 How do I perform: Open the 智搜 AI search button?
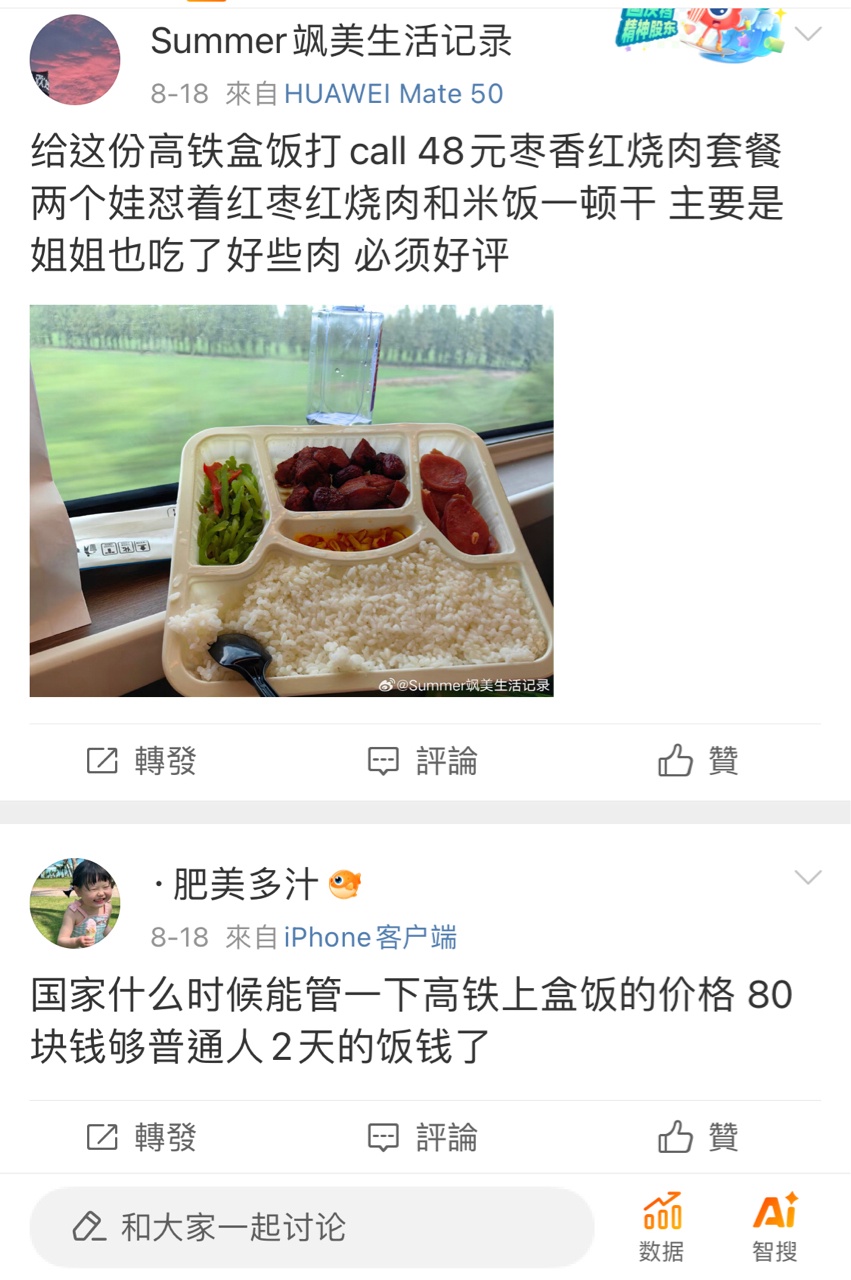point(775,1226)
